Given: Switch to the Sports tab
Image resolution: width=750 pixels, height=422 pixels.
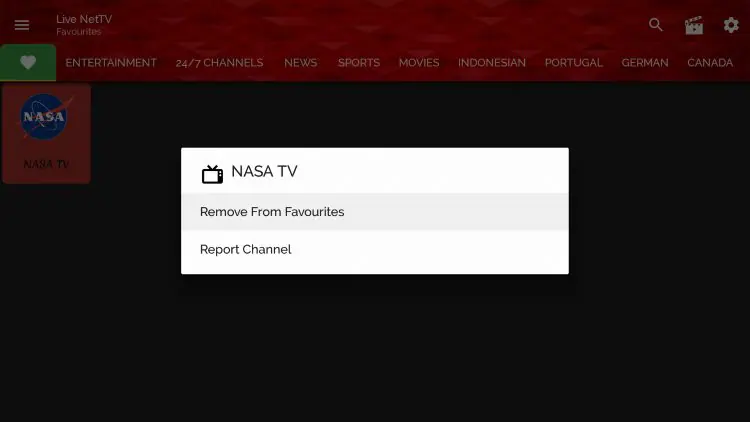Looking at the screenshot, I should [x=358, y=63].
